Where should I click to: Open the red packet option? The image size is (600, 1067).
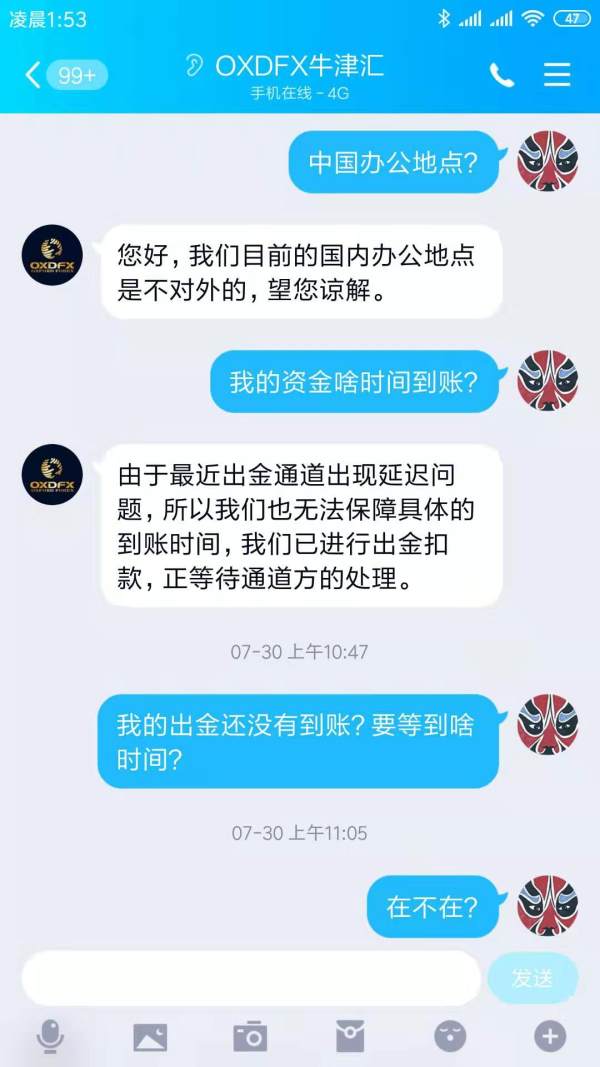(350, 1037)
